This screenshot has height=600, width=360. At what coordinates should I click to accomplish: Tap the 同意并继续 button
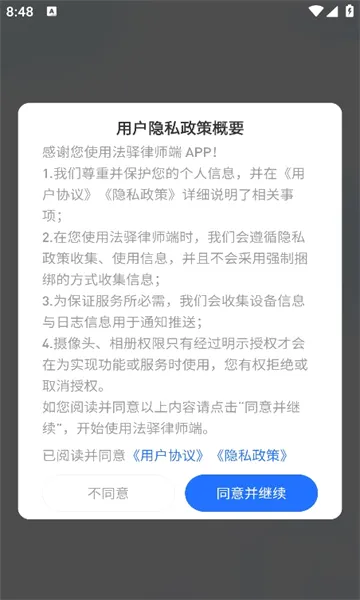251,493
